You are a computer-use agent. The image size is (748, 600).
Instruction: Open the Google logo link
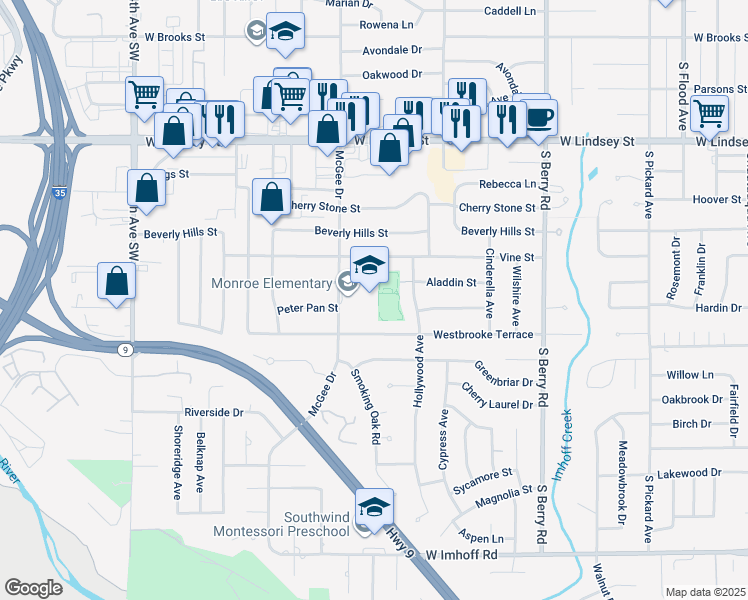(33, 588)
